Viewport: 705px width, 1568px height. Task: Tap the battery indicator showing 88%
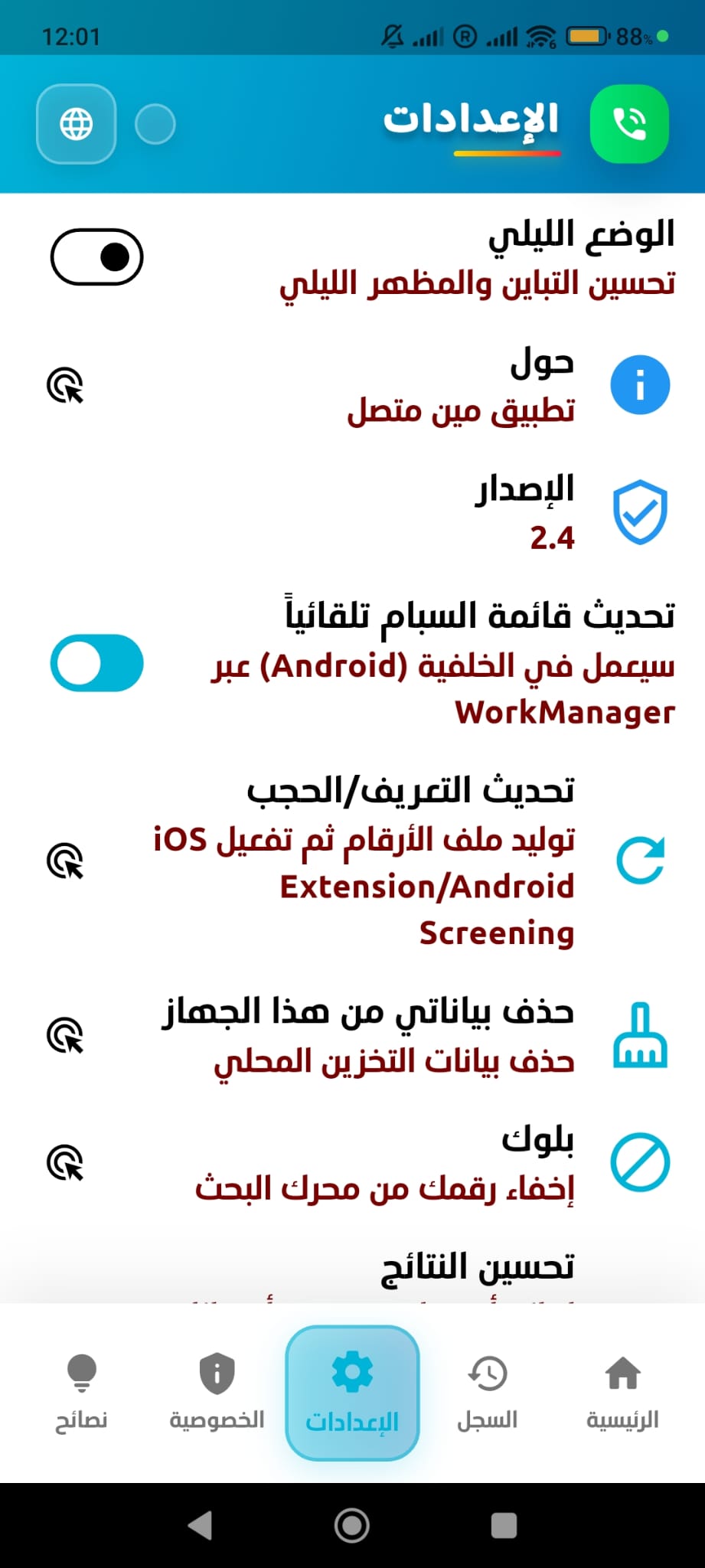coord(586,34)
